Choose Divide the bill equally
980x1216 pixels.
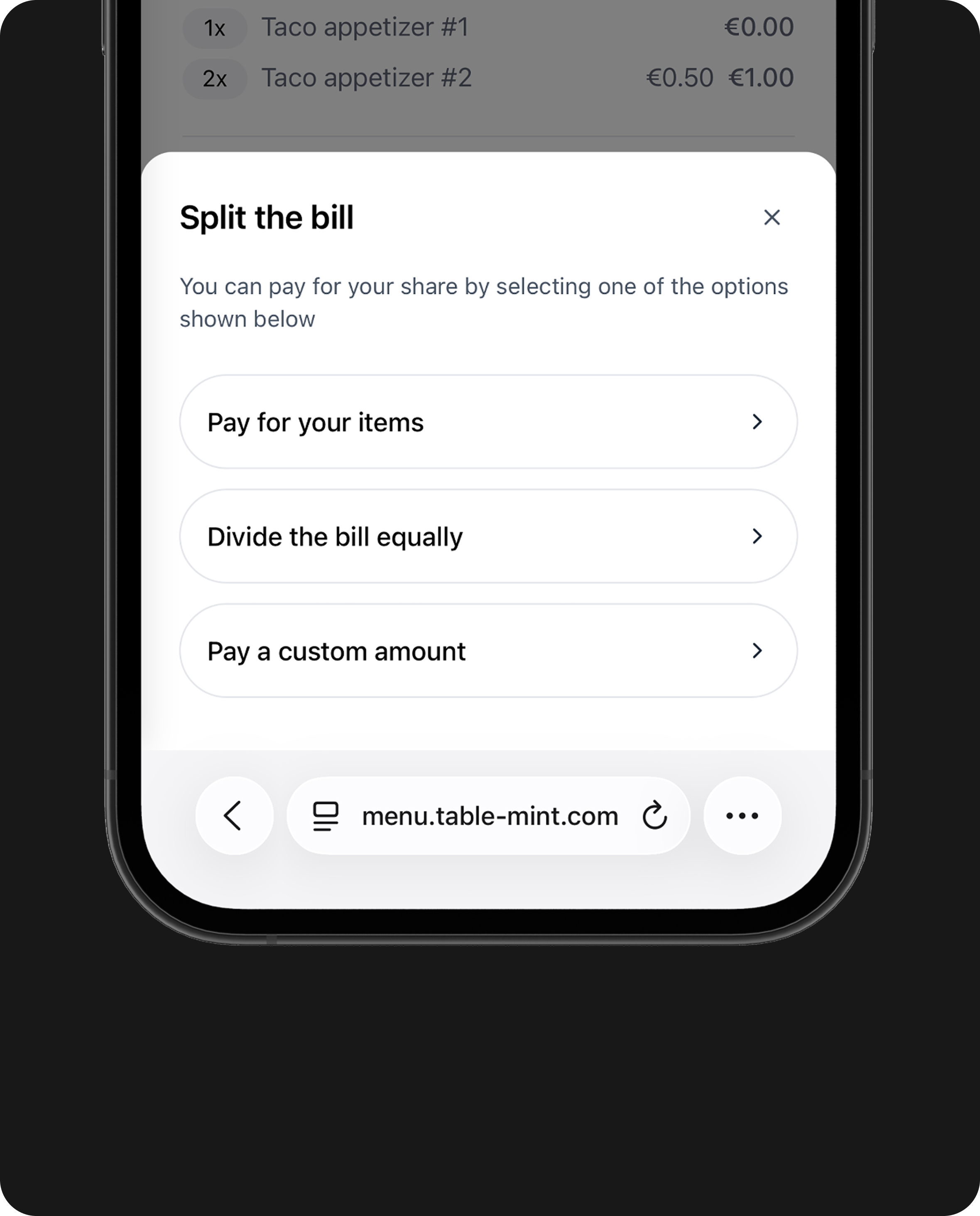coord(488,536)
